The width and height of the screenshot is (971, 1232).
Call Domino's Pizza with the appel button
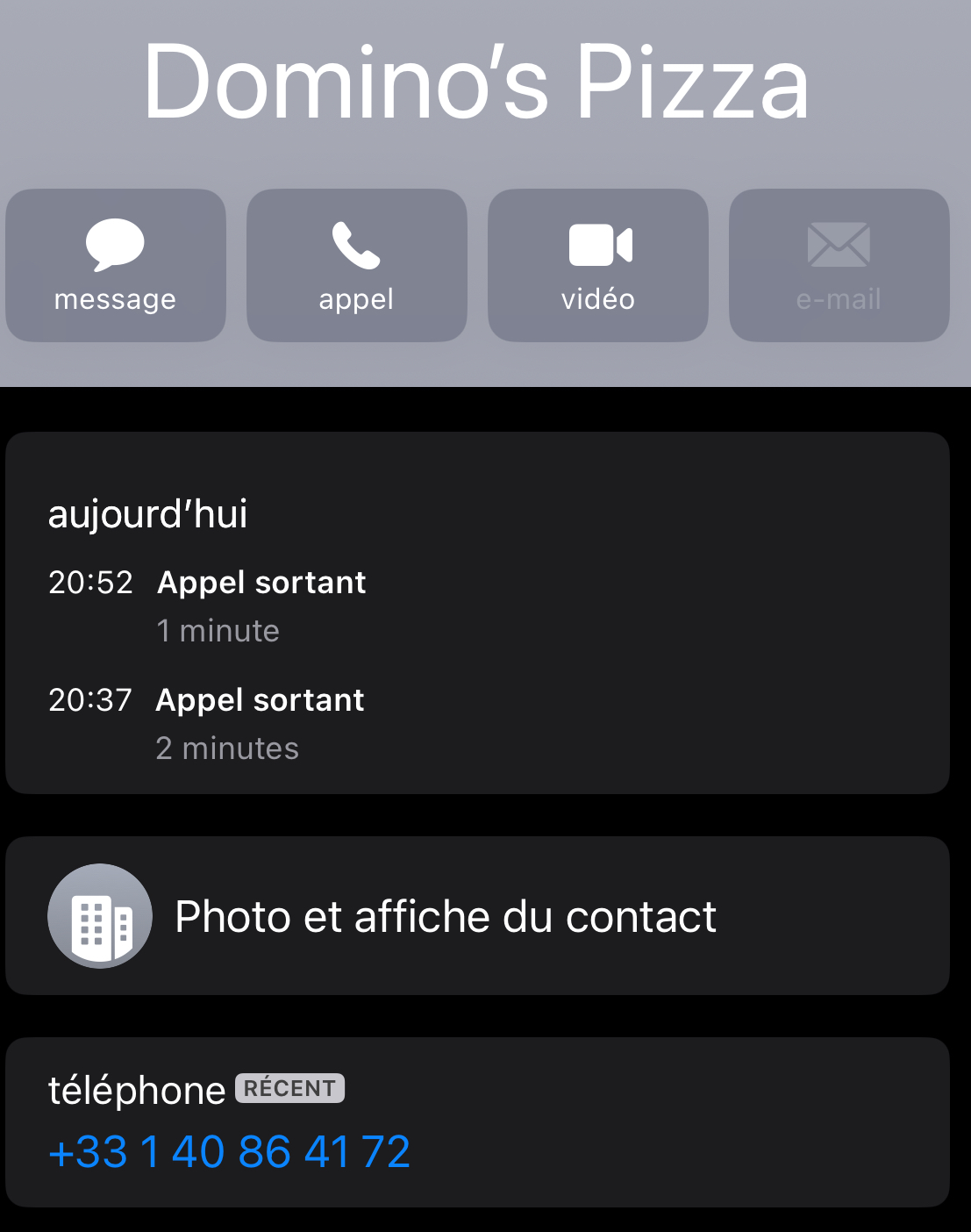point(356,265)
